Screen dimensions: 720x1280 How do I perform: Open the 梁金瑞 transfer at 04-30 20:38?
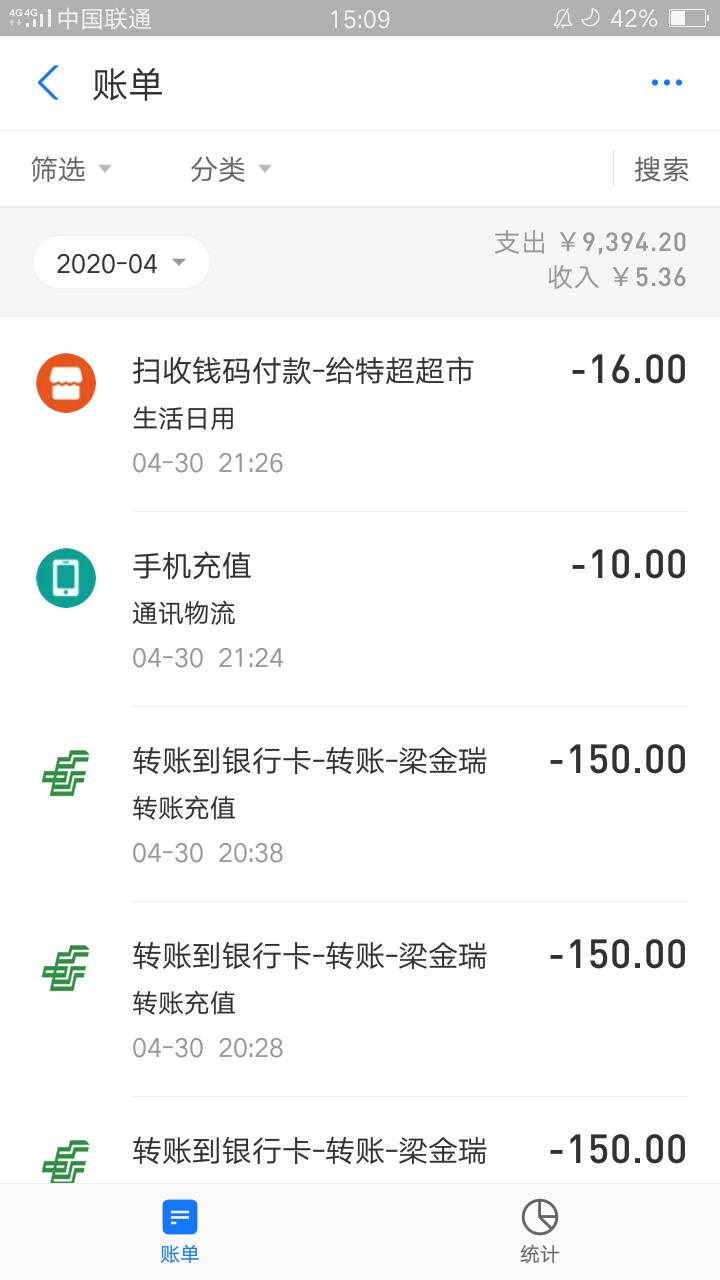(360, 804)
